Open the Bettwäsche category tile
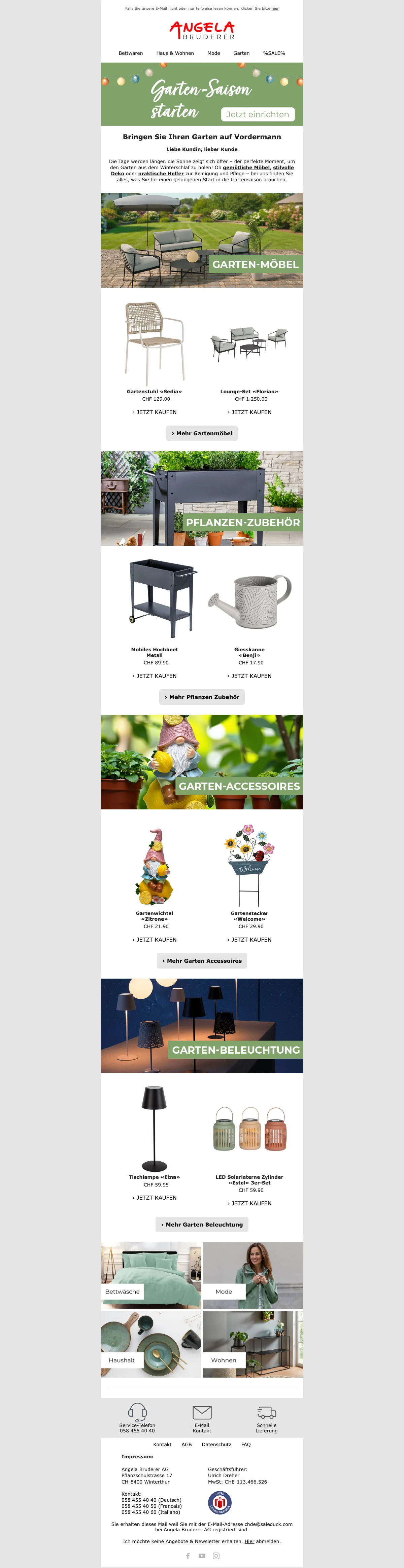The image size is (404, 1568). (x=150, y=1275)
